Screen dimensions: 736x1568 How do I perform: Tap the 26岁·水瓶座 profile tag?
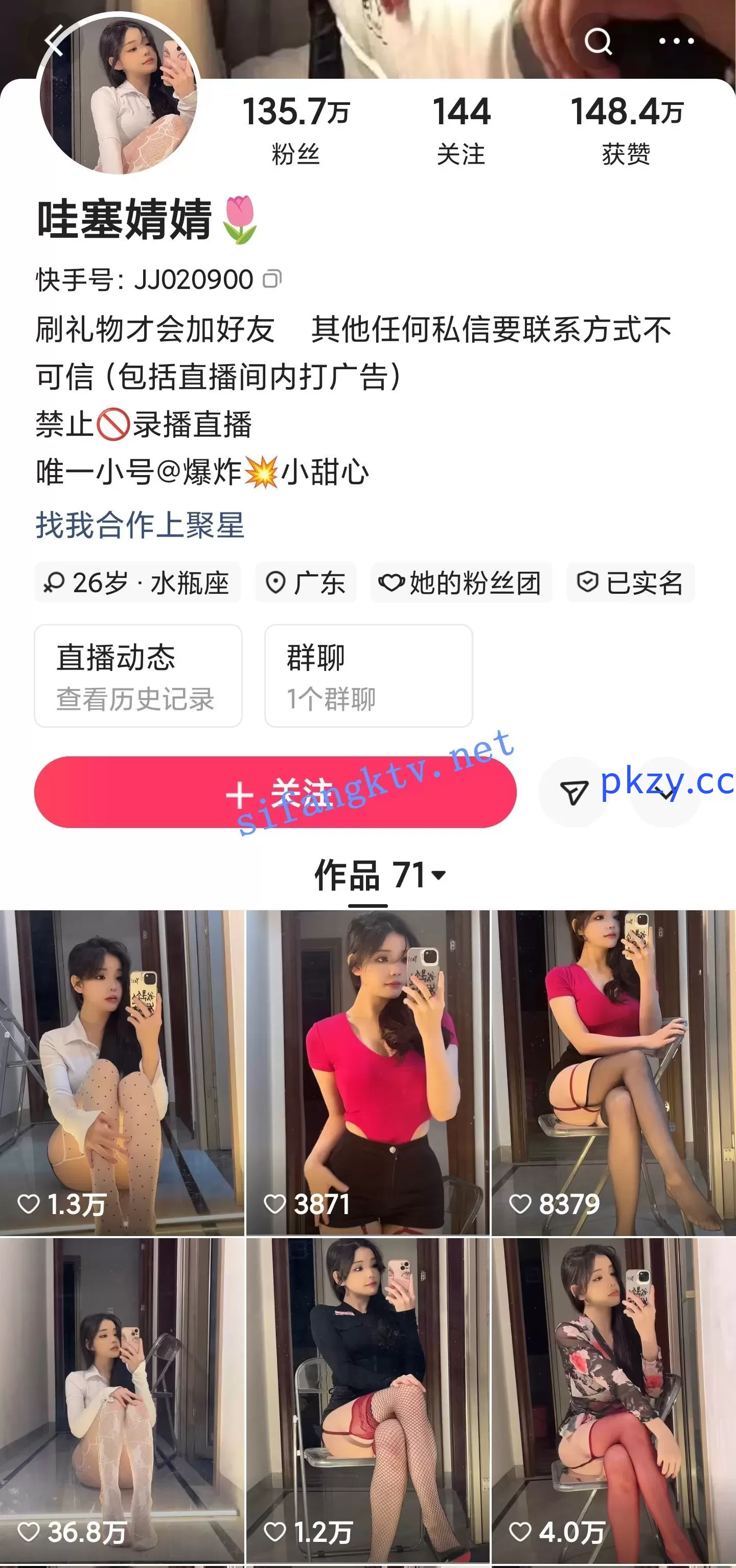coord(140,583)
